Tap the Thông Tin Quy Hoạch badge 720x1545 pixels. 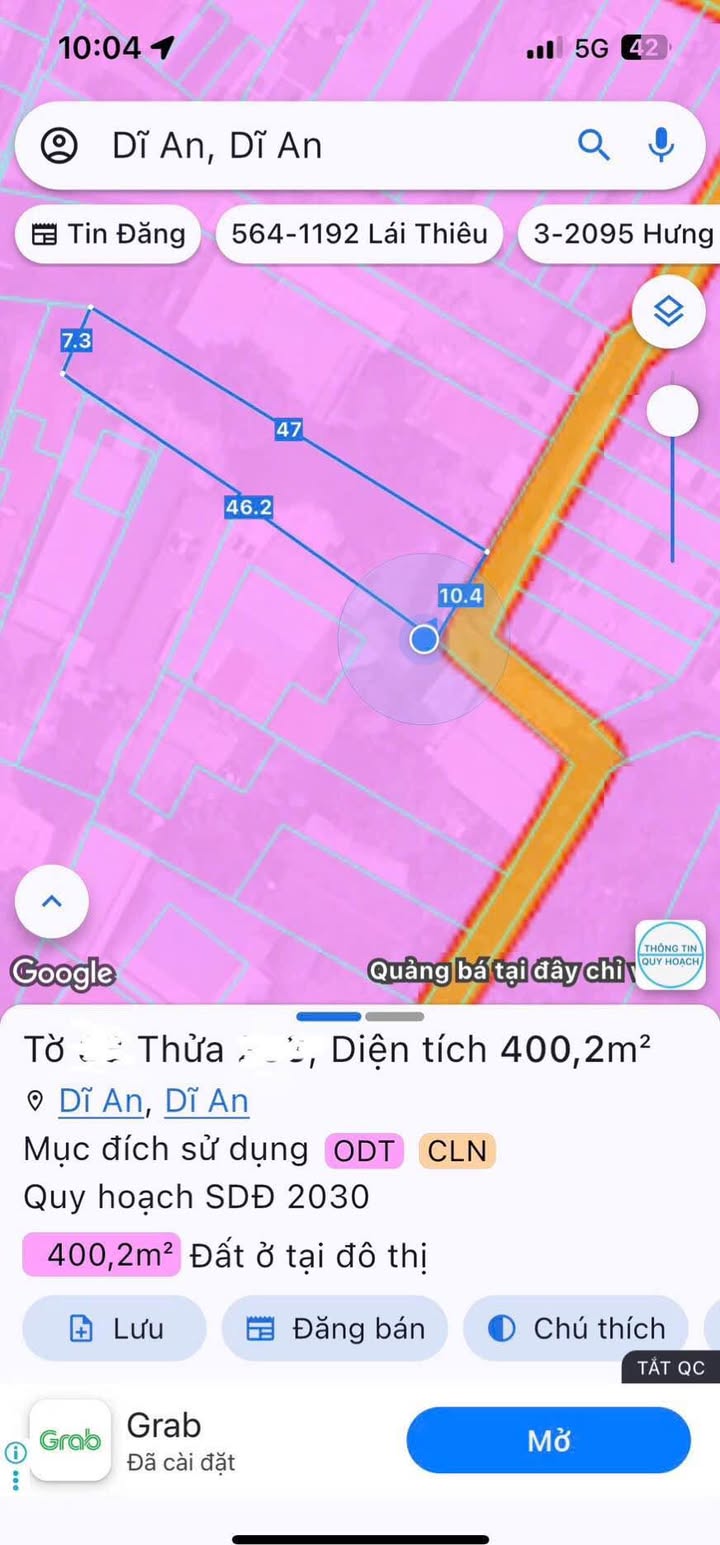[671, 955]
